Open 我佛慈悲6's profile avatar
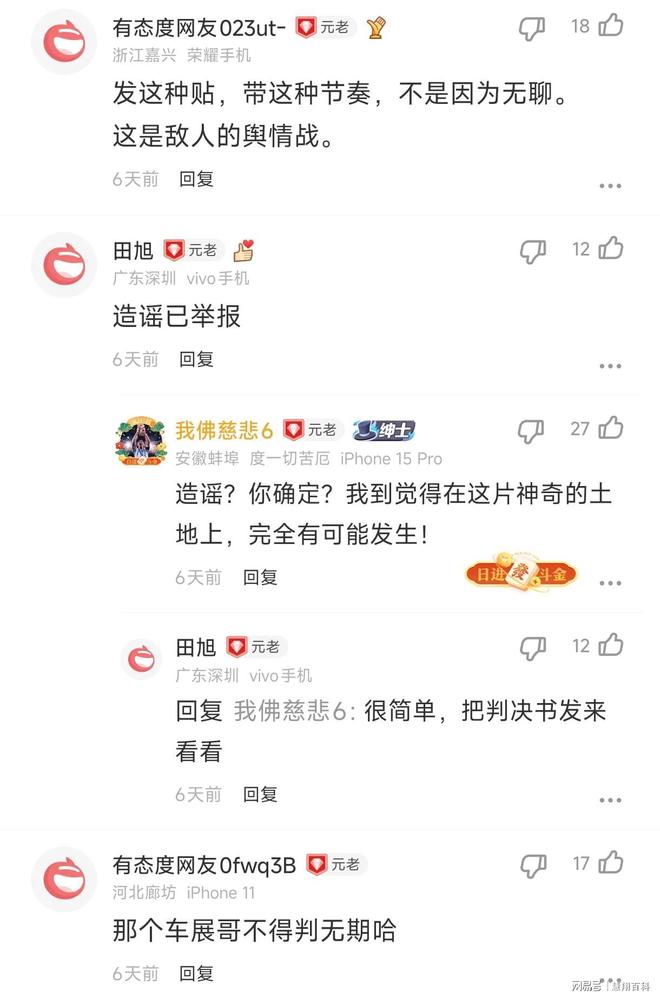This screenshot has width=660, height=997. point(140,440)
